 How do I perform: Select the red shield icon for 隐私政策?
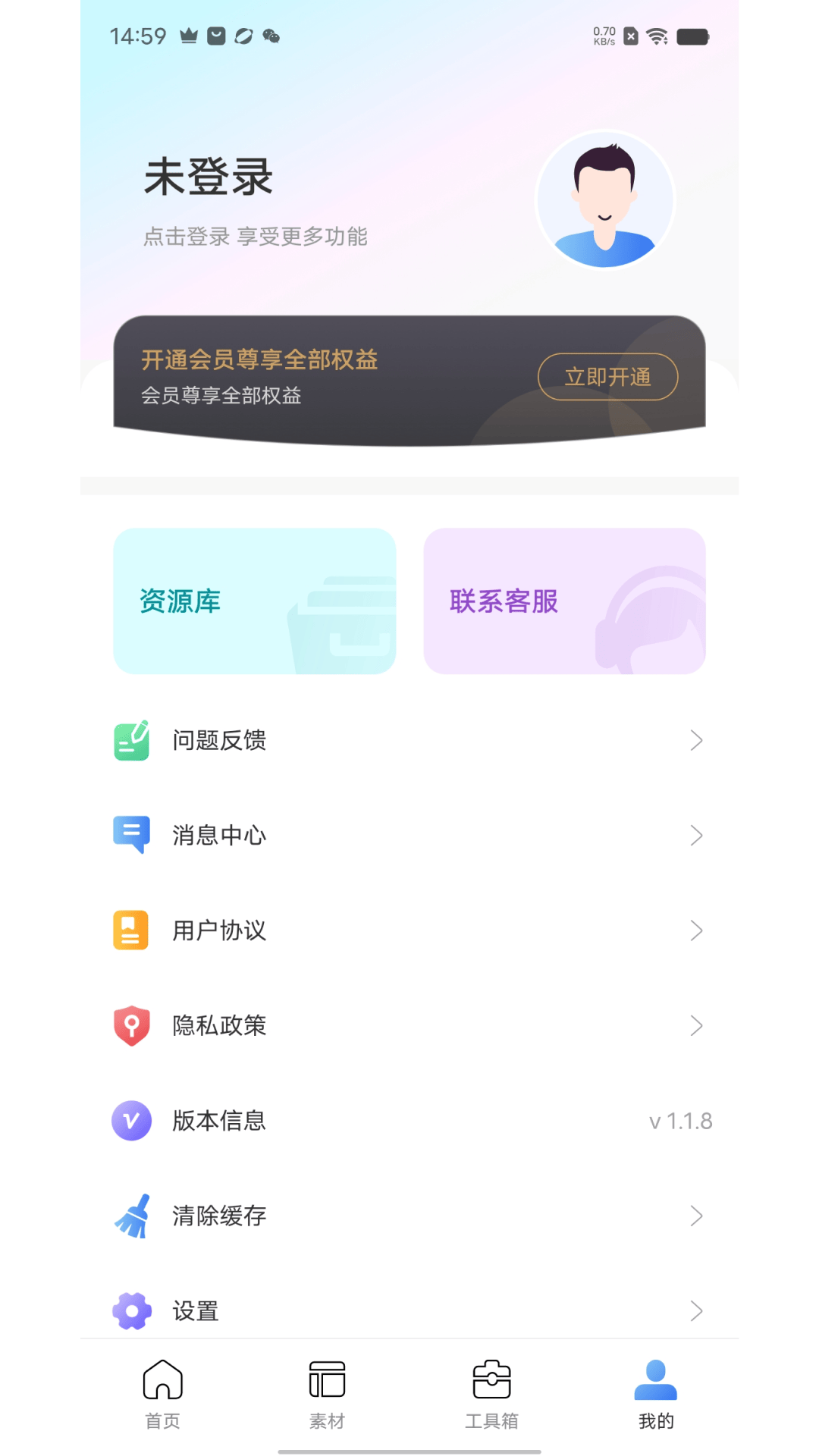[x=130, y=1025]
